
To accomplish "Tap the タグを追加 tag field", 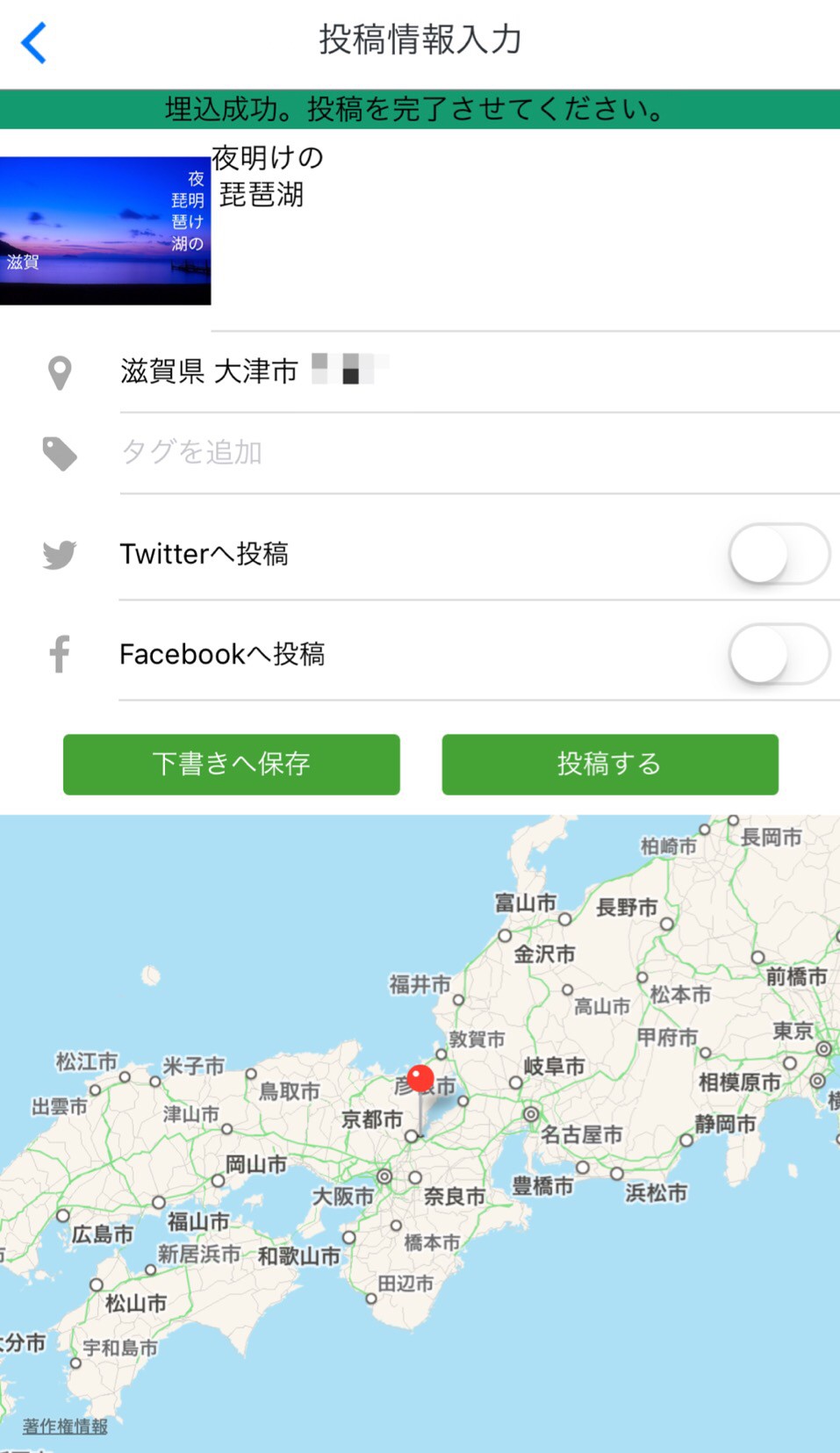I will point(474,452).
